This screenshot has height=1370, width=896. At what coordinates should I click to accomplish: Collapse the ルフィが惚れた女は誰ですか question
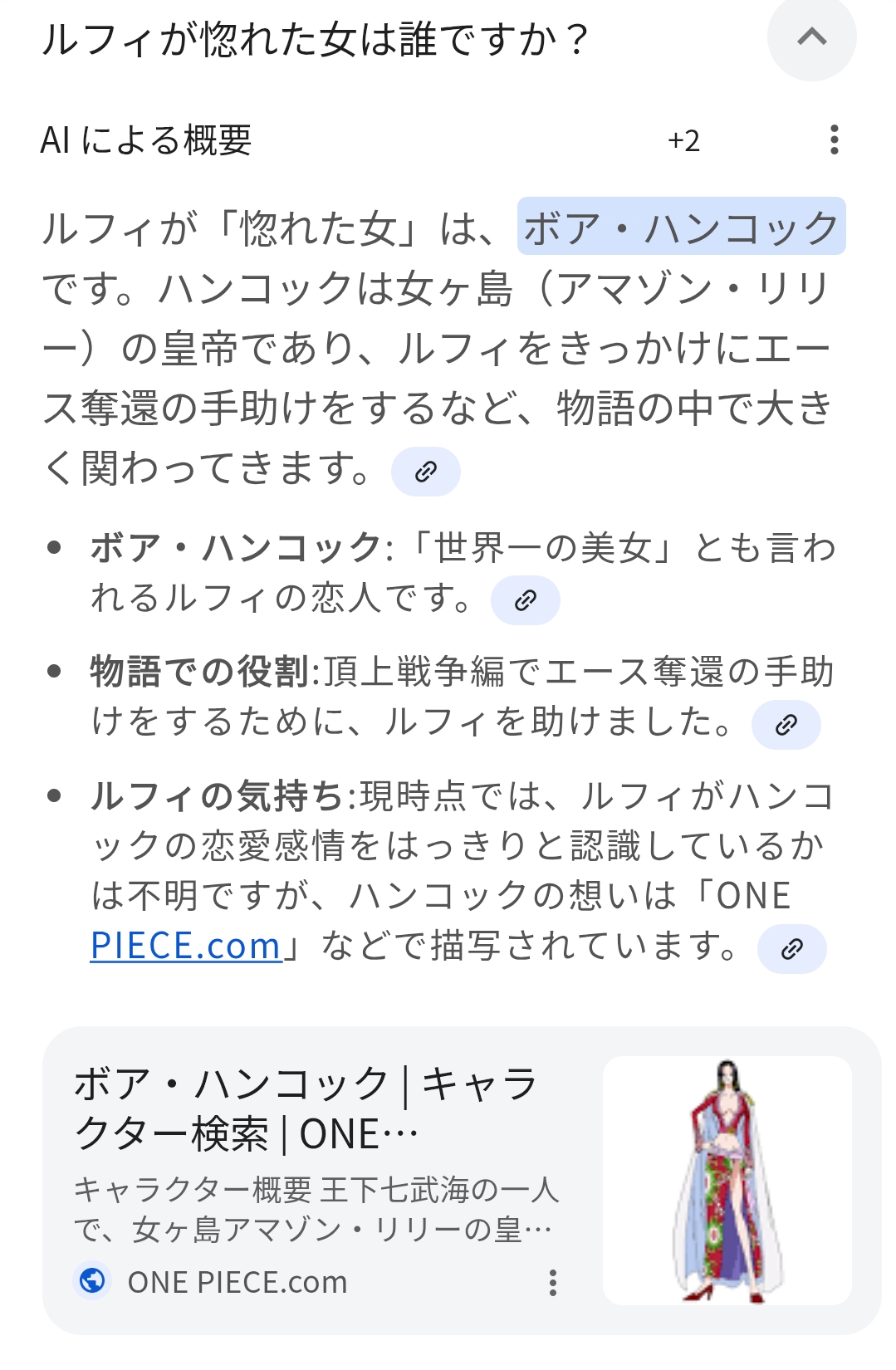(x=811, y=37)
